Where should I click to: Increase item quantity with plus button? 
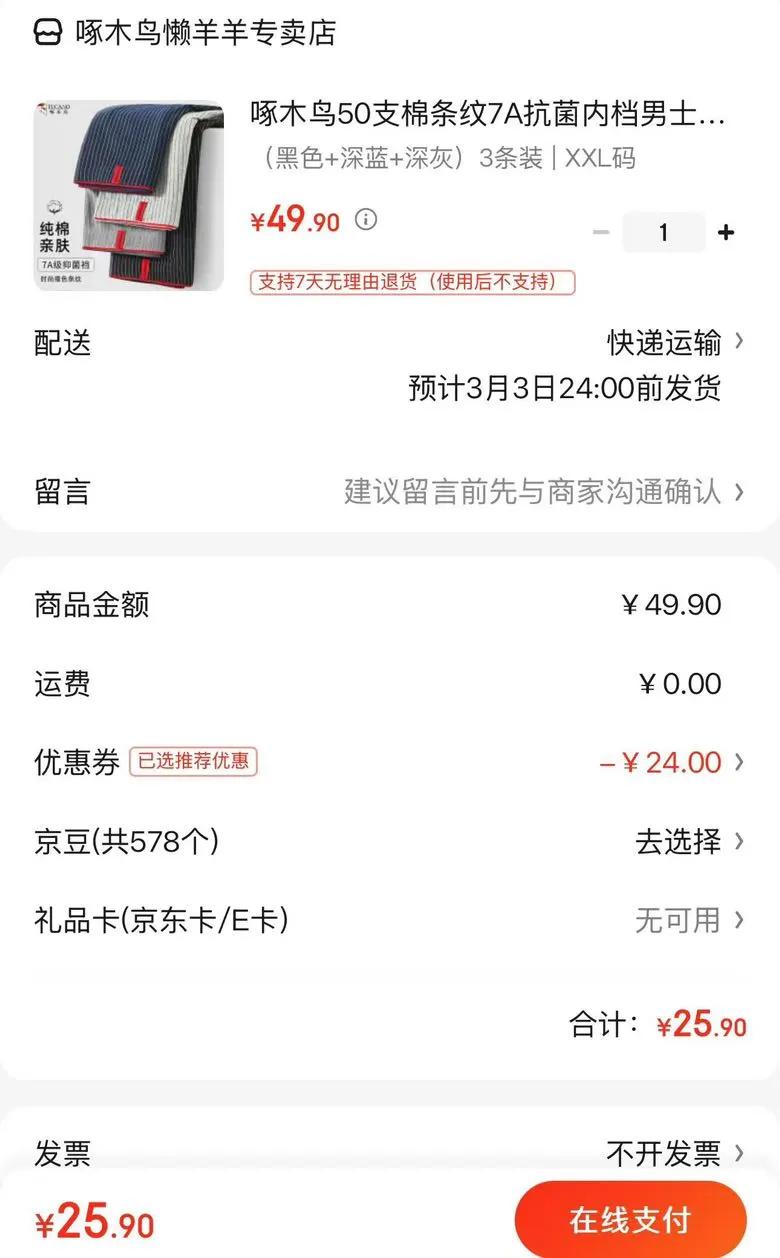click(726, 233)
